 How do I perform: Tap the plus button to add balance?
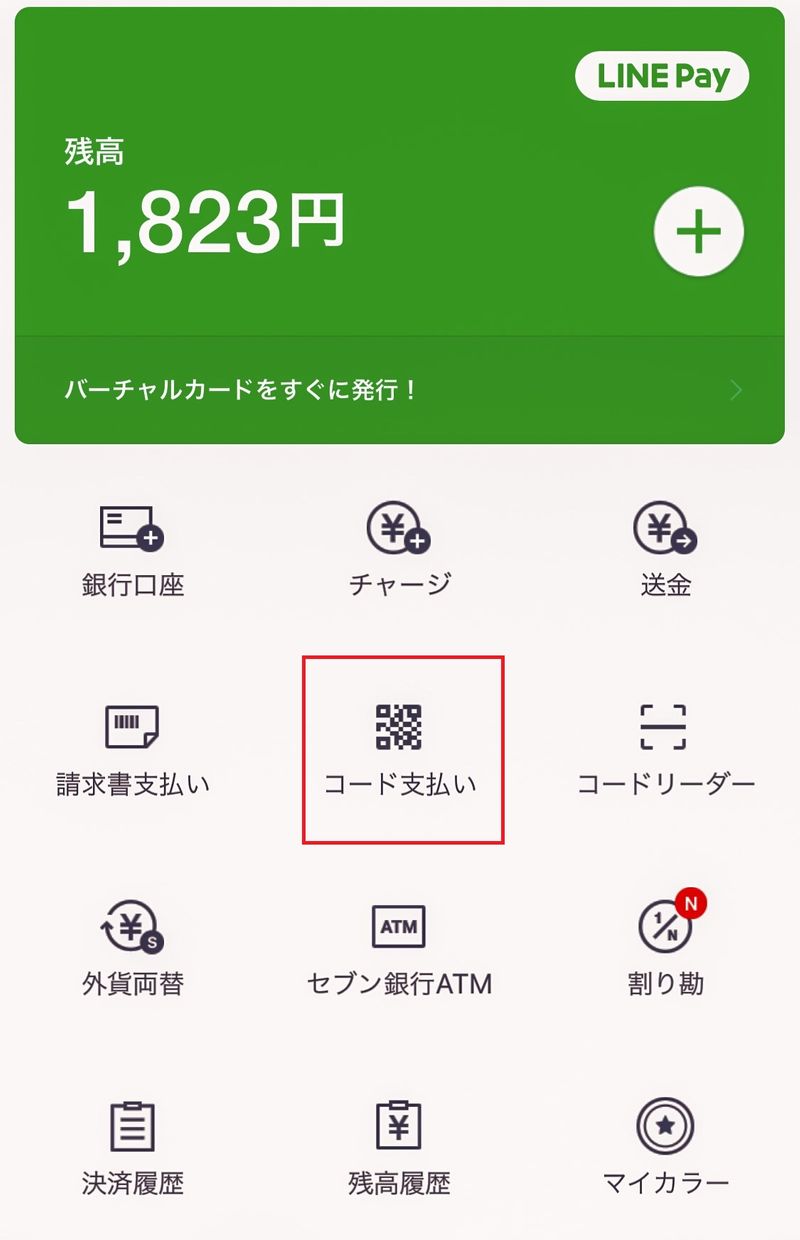tap(698, 232)
